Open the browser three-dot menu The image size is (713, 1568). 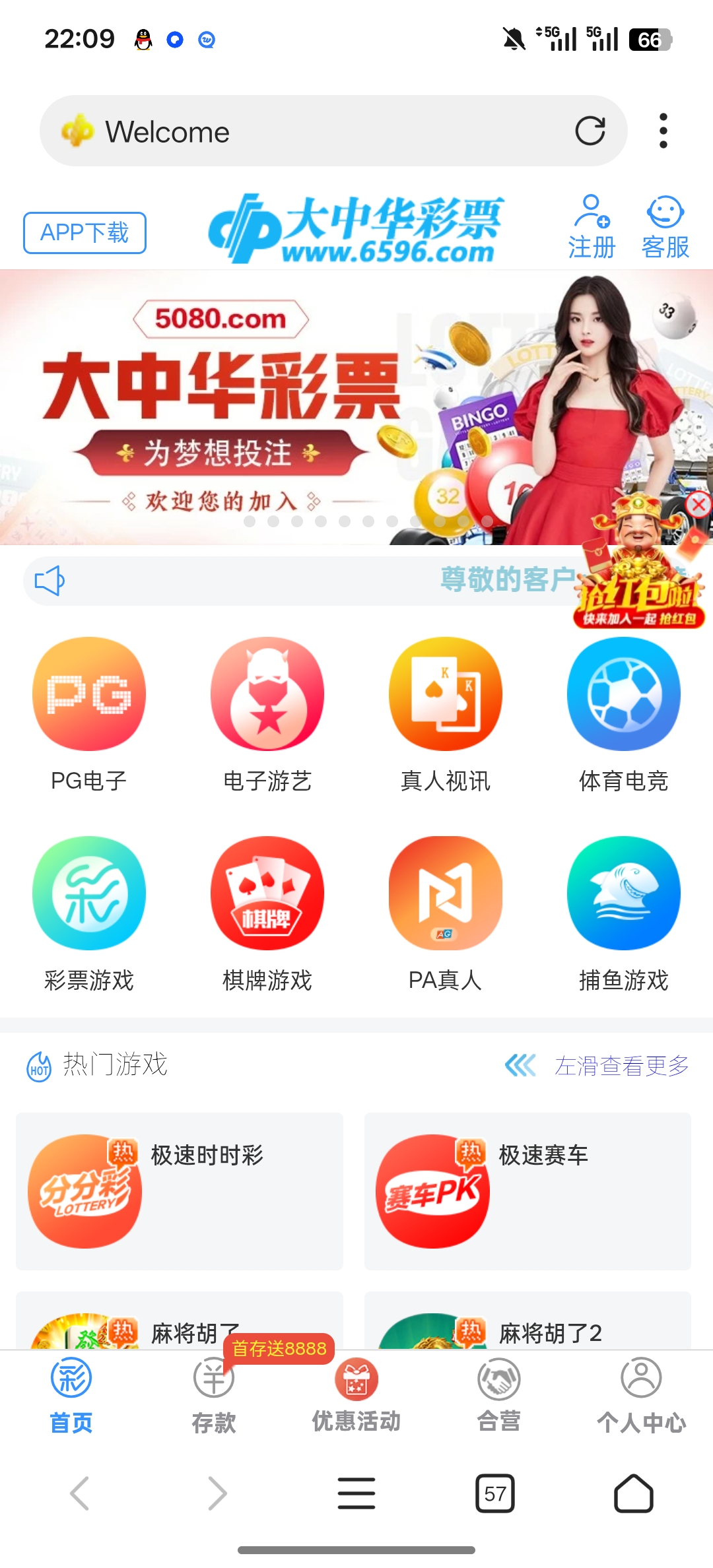point(662,131)
